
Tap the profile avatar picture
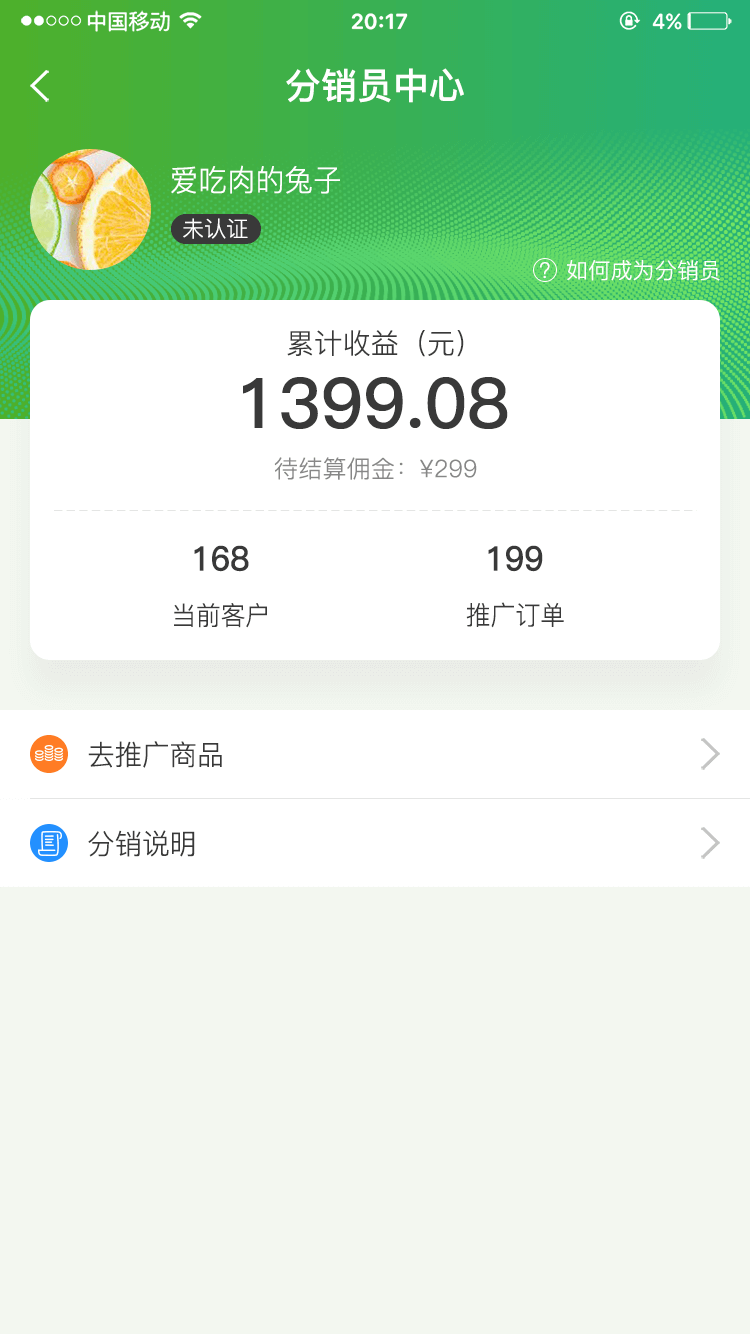click(91, 210)
